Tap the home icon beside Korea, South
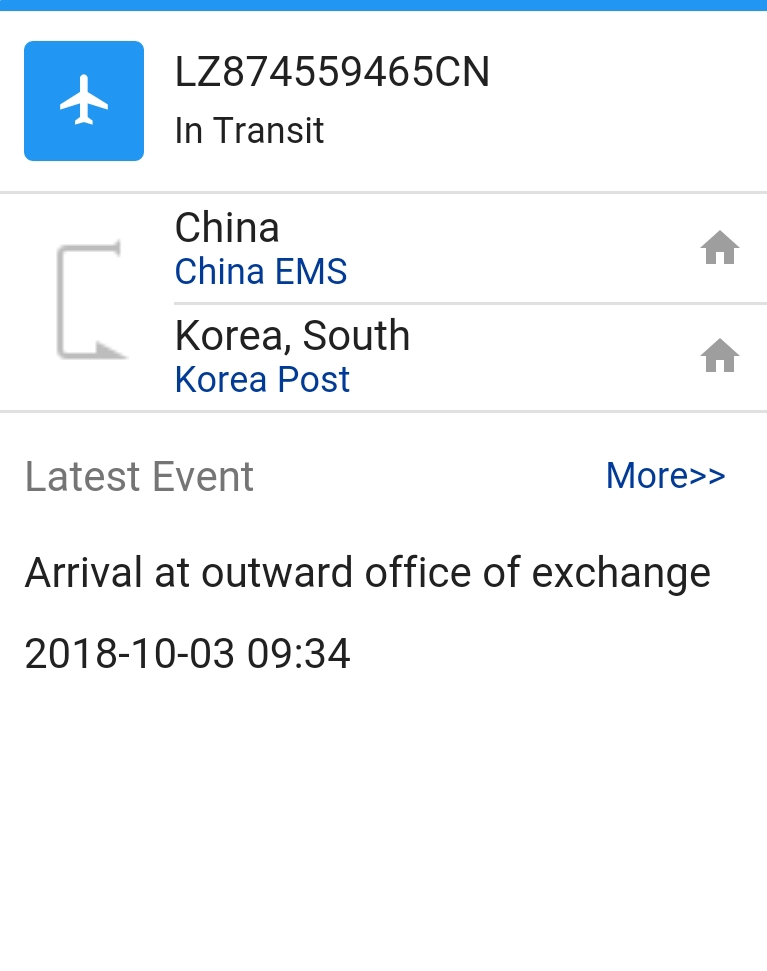Viewport: 767px width, 971px height. point(720,356)
